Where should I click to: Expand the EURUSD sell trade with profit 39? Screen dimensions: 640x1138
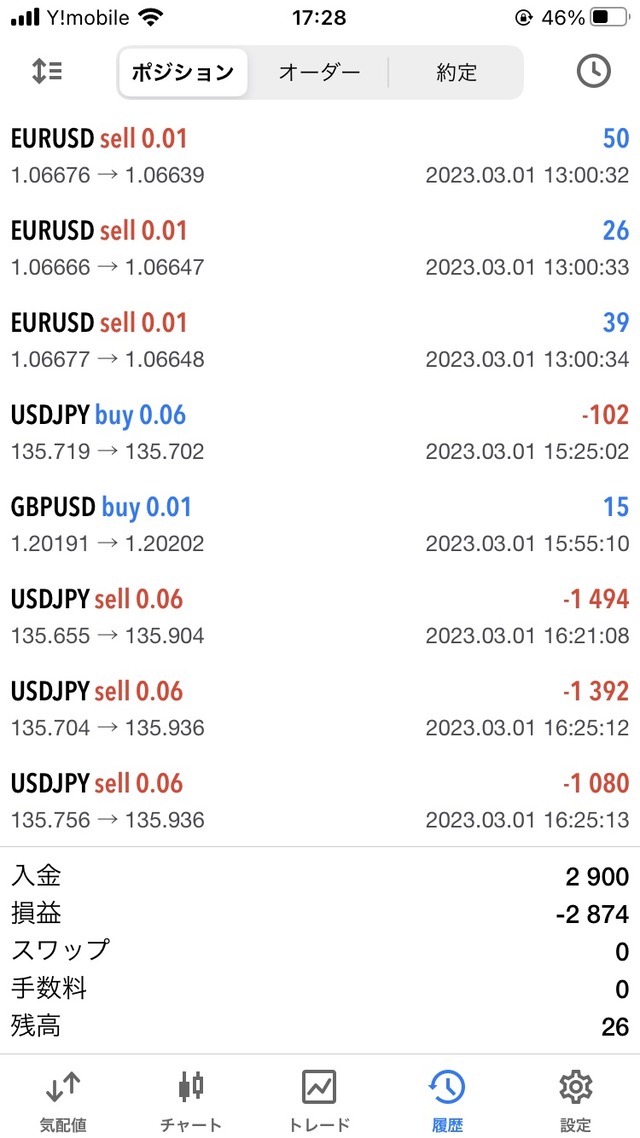[320, 341]
